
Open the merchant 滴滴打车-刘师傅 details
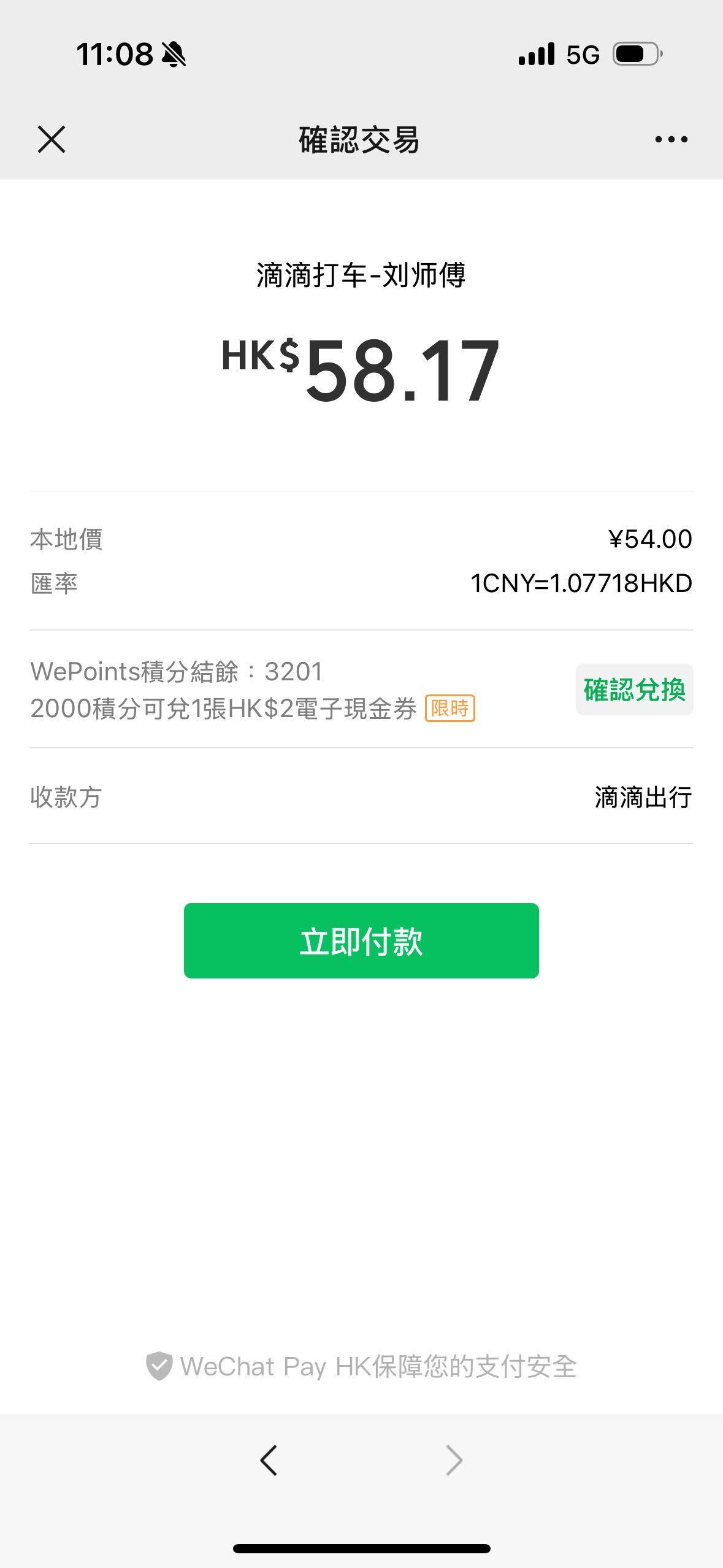pyautogui.click(x=361, y=275)
